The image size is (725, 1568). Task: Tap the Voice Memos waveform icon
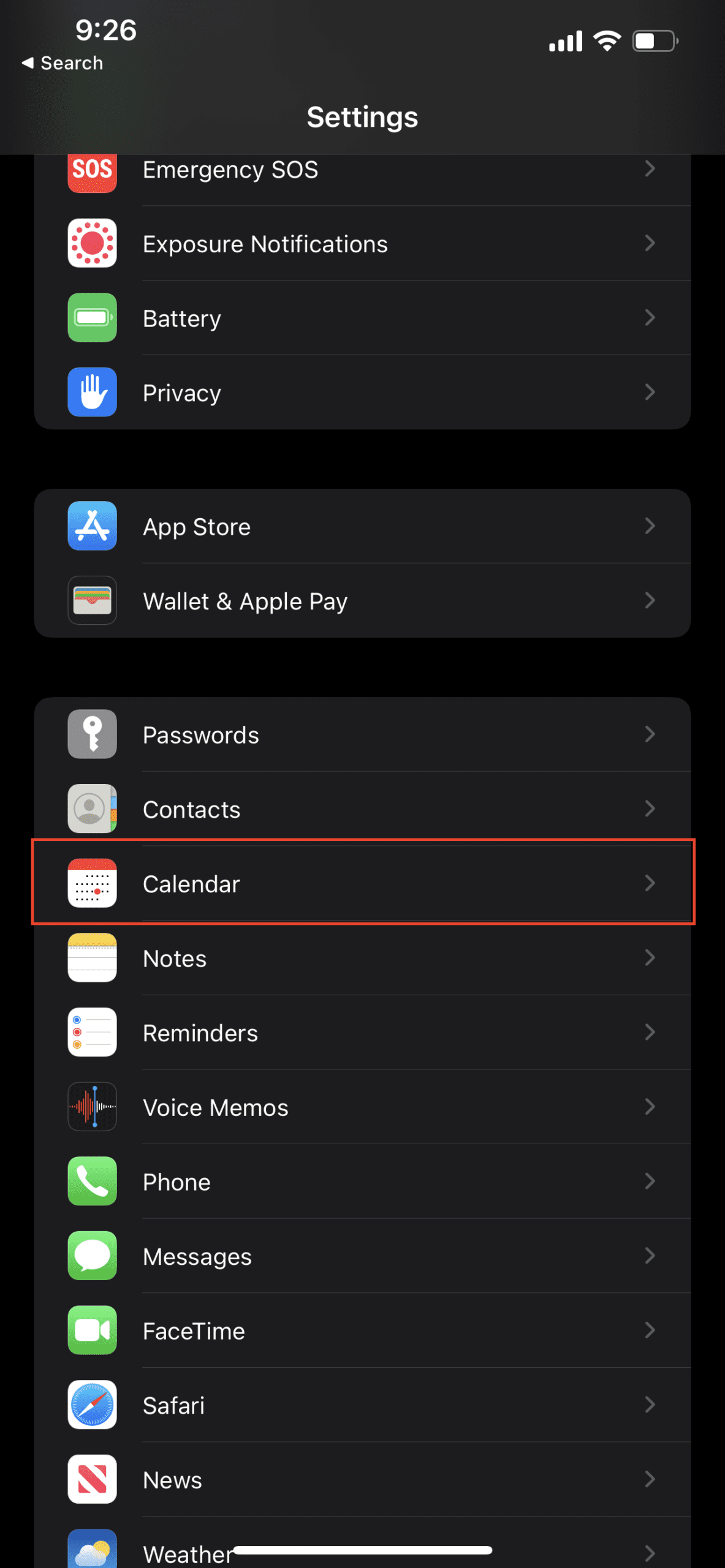92,1107
